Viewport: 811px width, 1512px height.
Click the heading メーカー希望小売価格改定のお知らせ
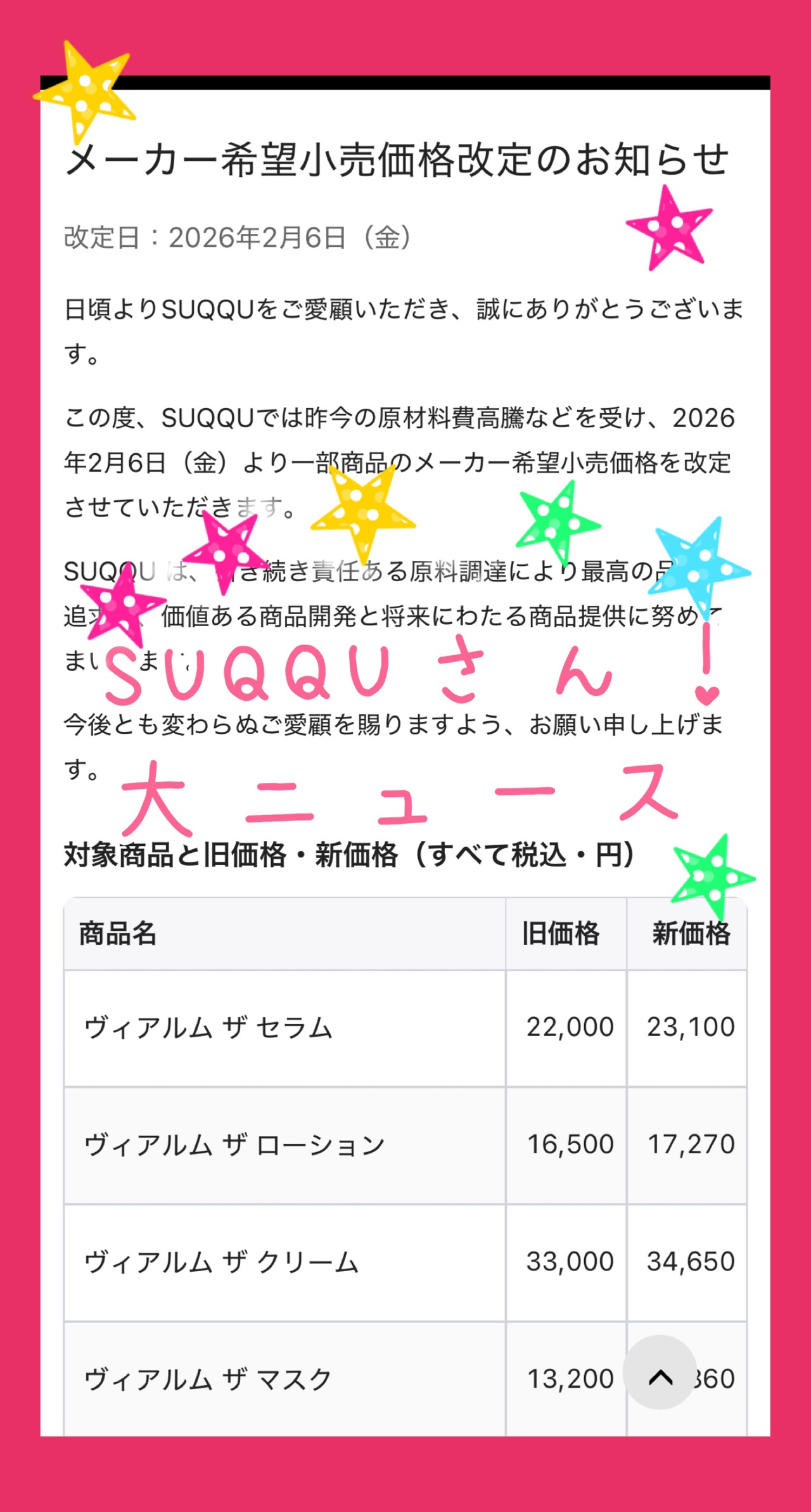click(399, 158)
